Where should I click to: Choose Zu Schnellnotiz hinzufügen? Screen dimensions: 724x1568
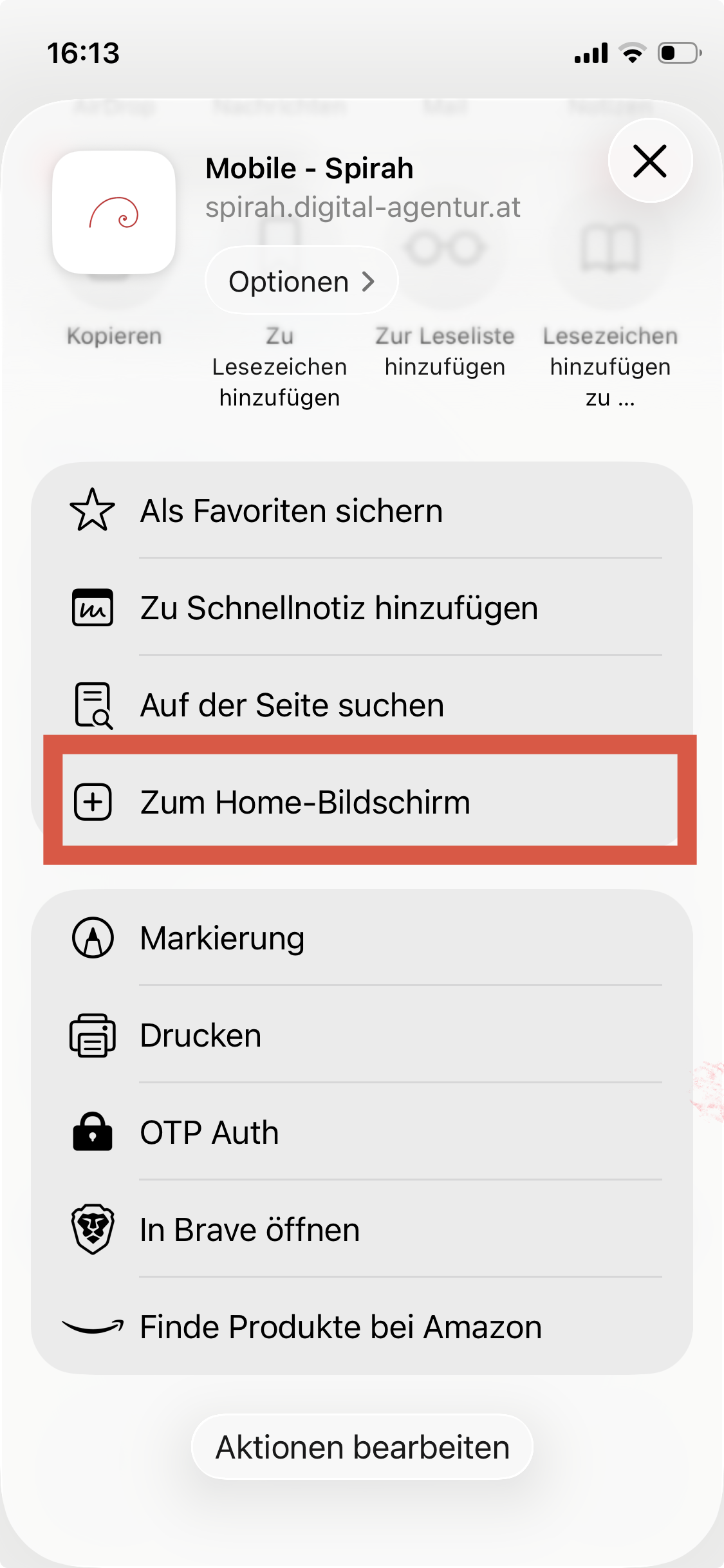click(x=362, y=608)
